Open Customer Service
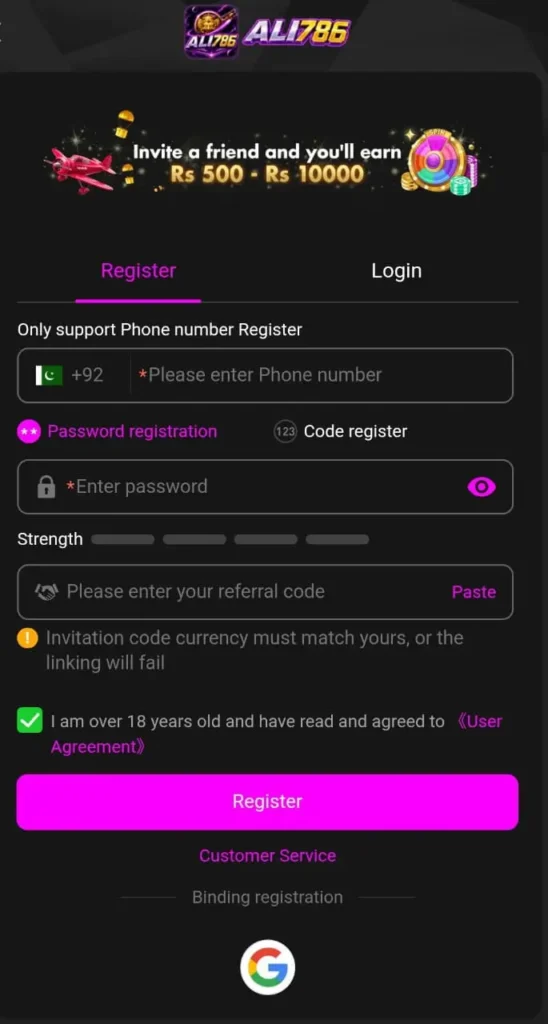548x1024 pixels. tap(267, 856)
